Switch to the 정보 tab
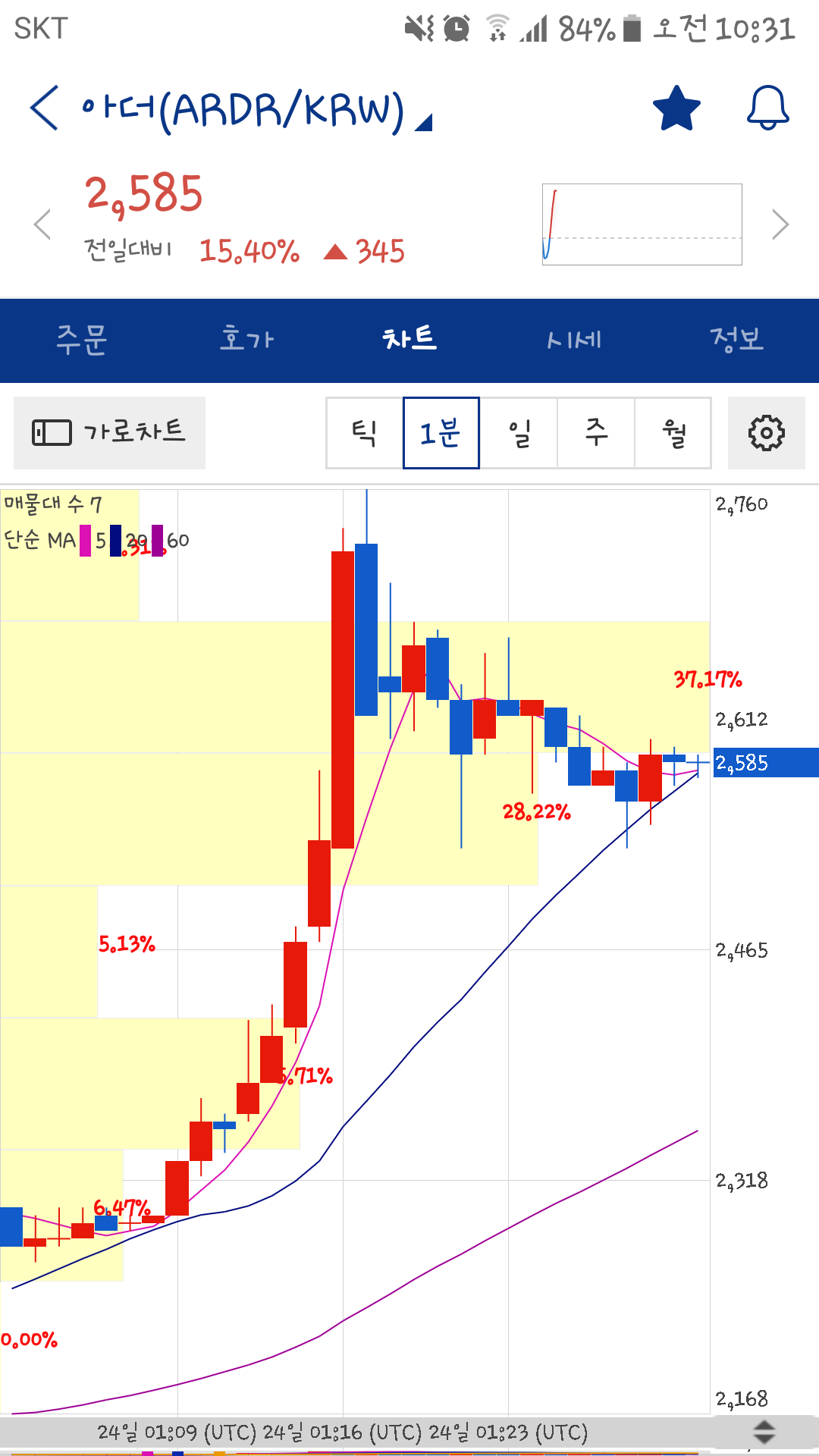 click(736, 340)
